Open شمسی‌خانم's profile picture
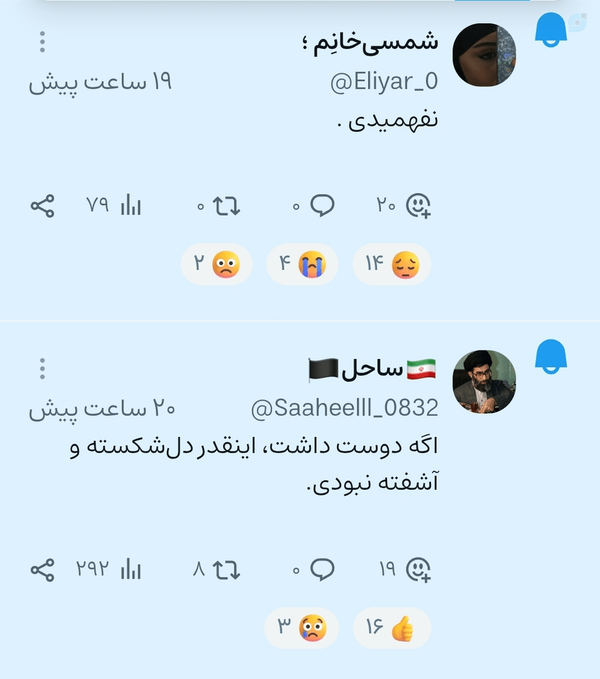The width and height of the screenshot is (600, 679). click(484, 55)
